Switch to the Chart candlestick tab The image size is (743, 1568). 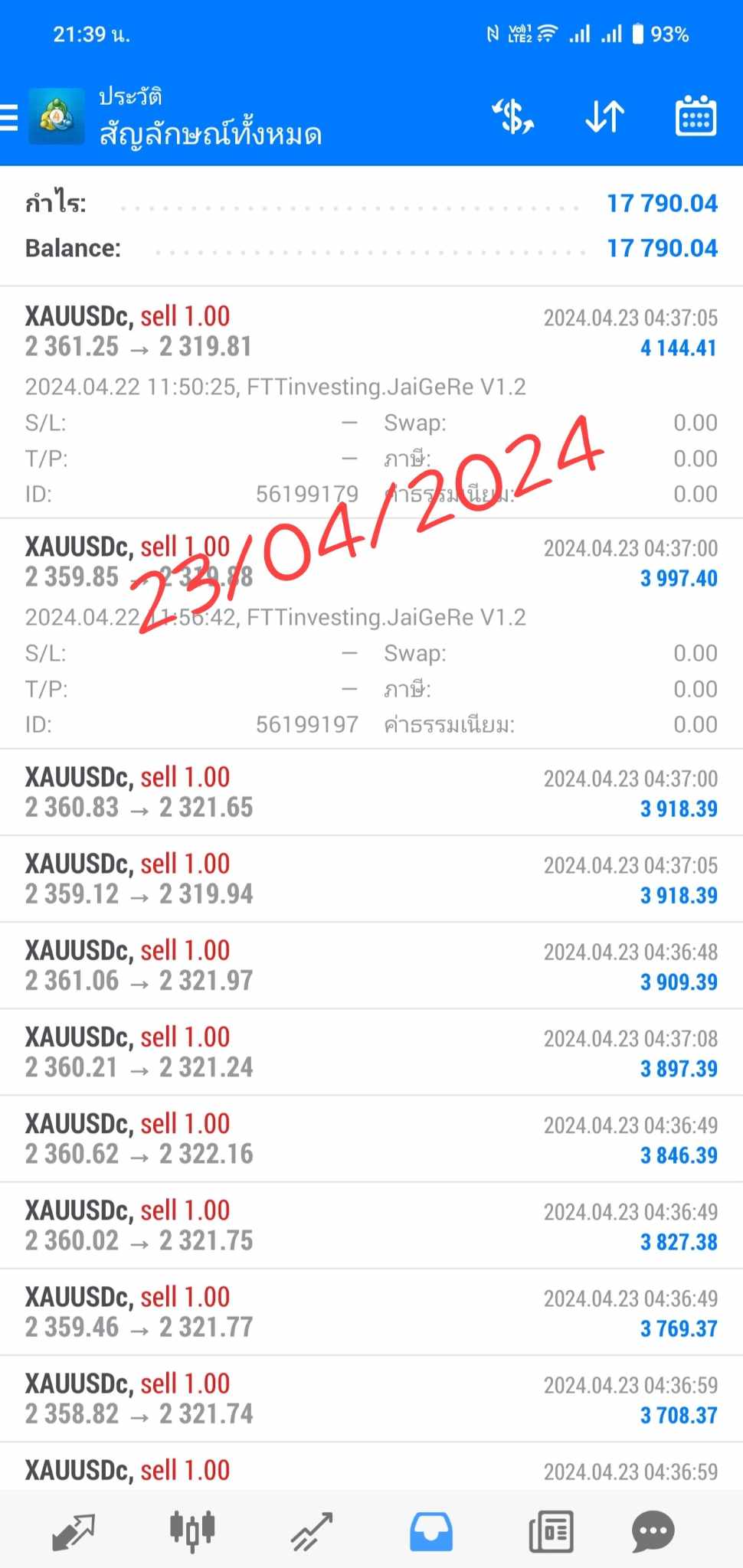tap(191, 1531)
